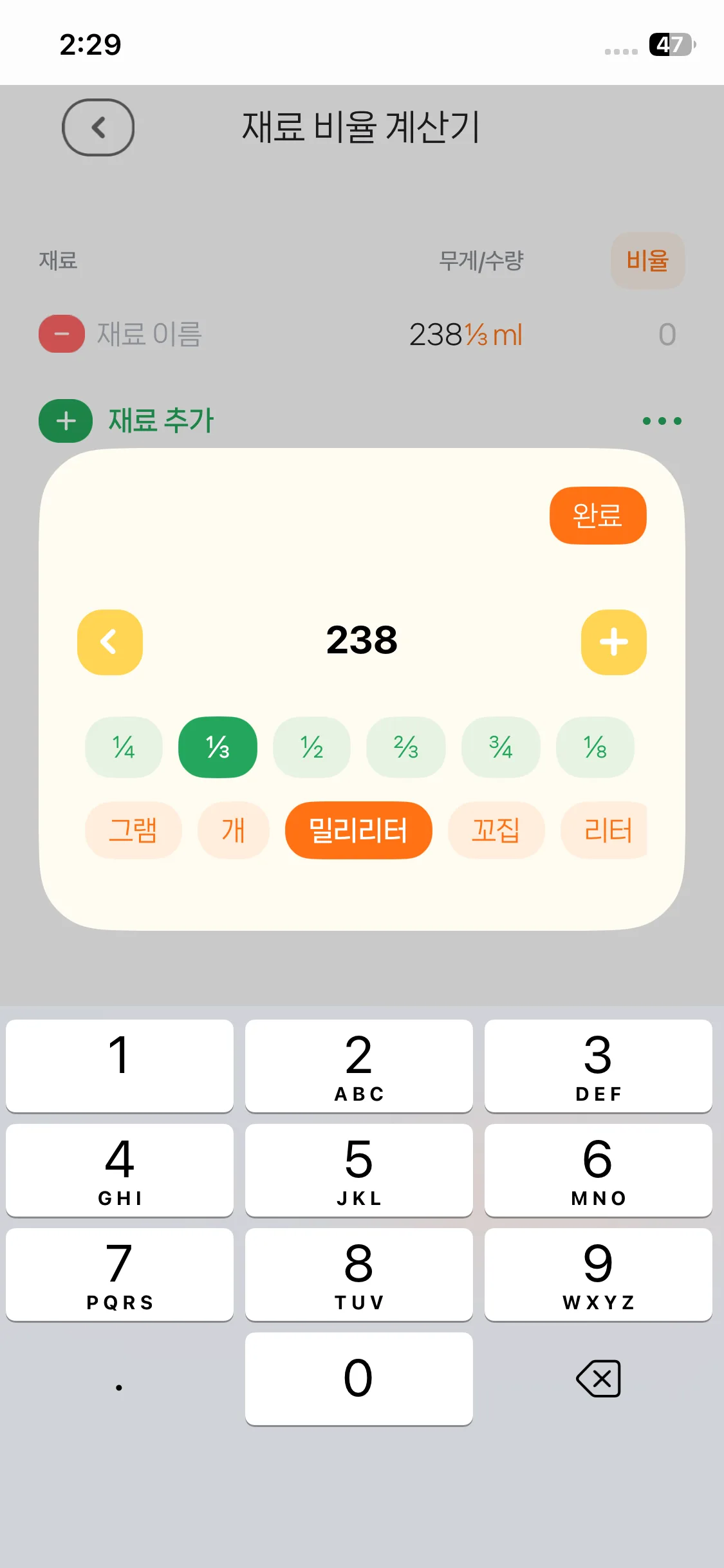Select the ¾ fraction chip
Image resolution: width=724 pixels, height=1568 pixels.
tap(500, 747)
